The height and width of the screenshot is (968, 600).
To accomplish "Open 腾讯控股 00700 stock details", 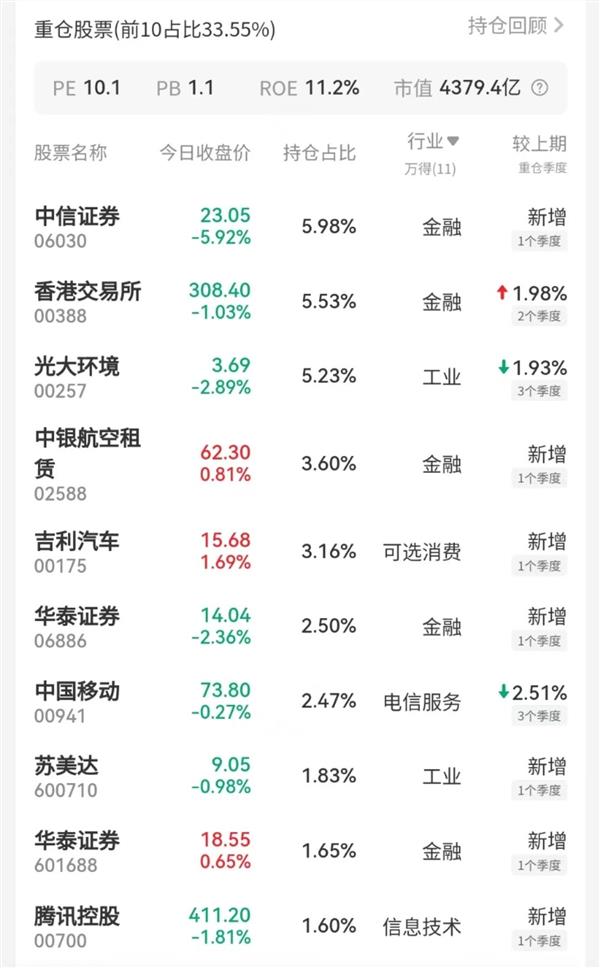I will click(x=300, y=927).
